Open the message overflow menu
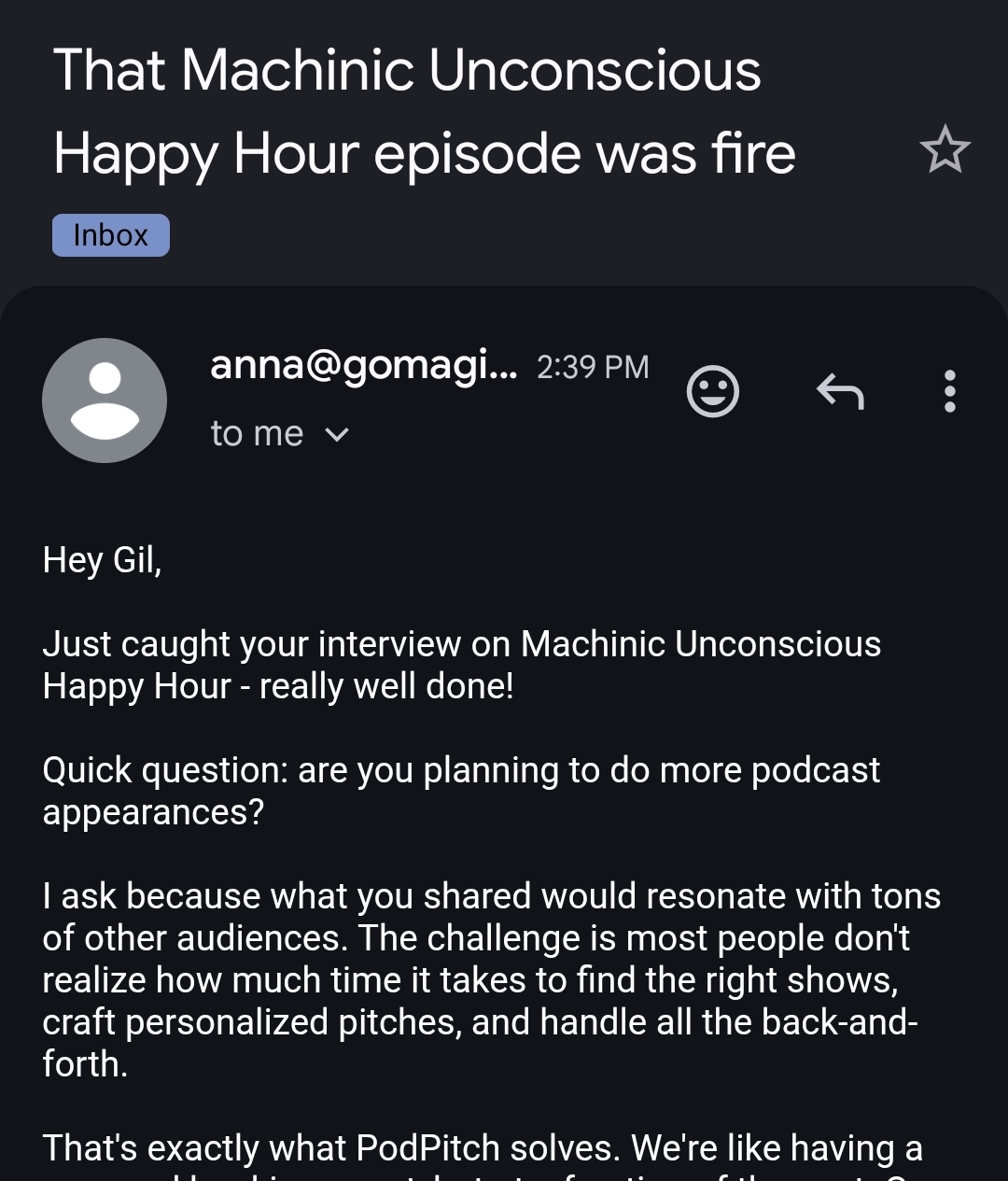The height and width of the screenshot is (1181, 1008). pyautogui.click(x=950, y=391)
